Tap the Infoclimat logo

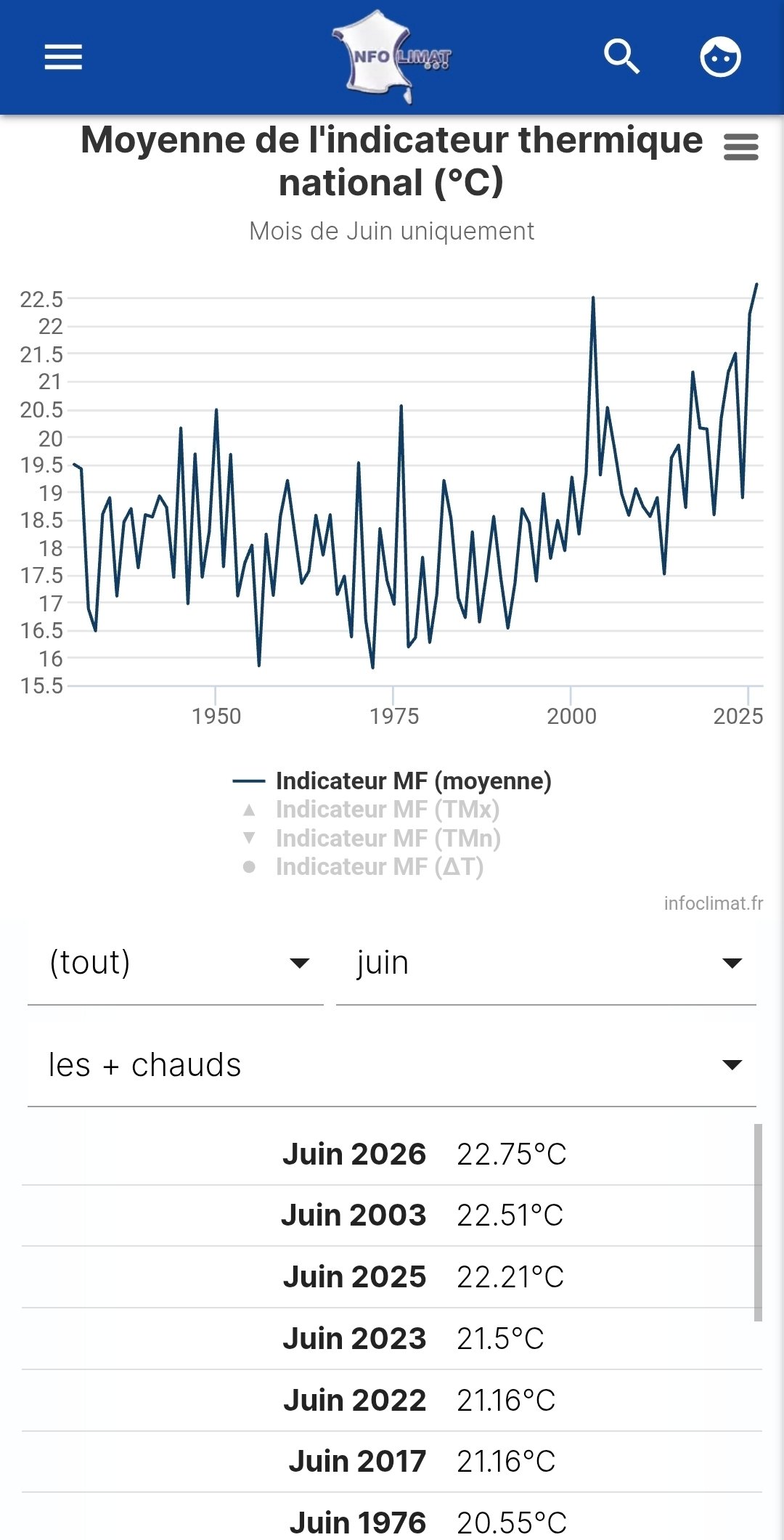tap(391, 57)
